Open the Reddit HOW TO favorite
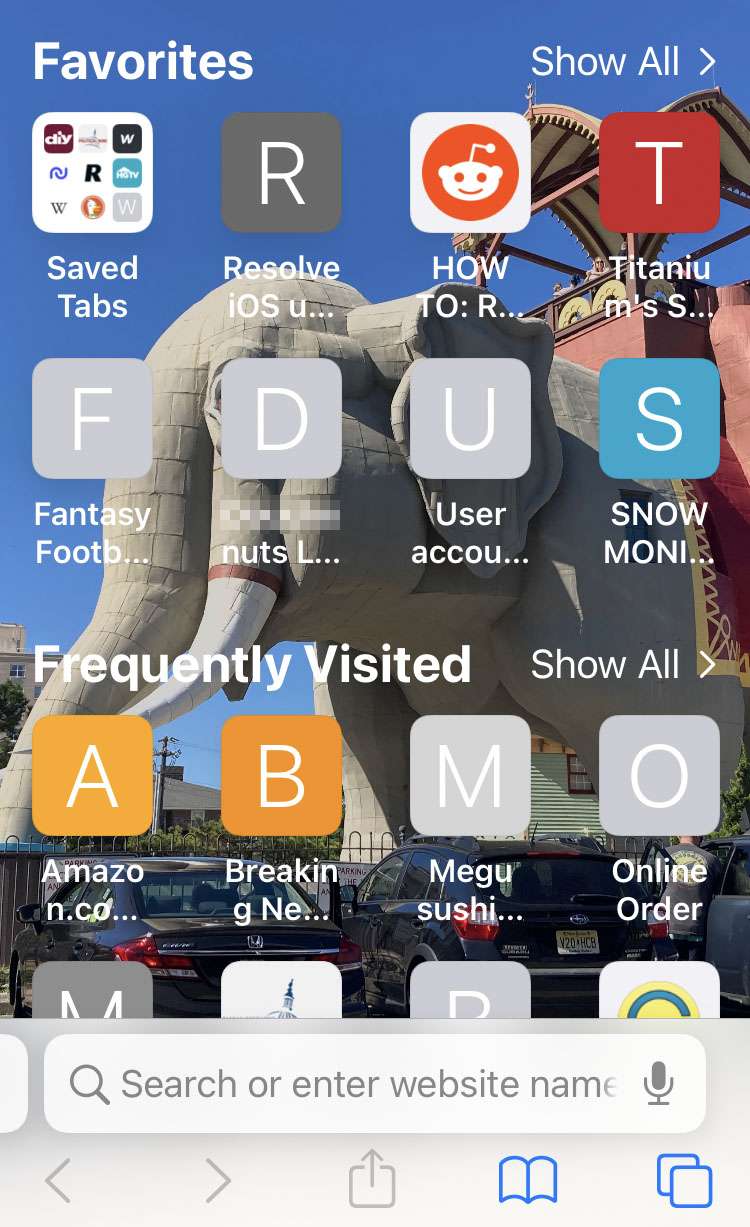Image resolution: width=750 pixels, height=1227 pixels. 470,172
